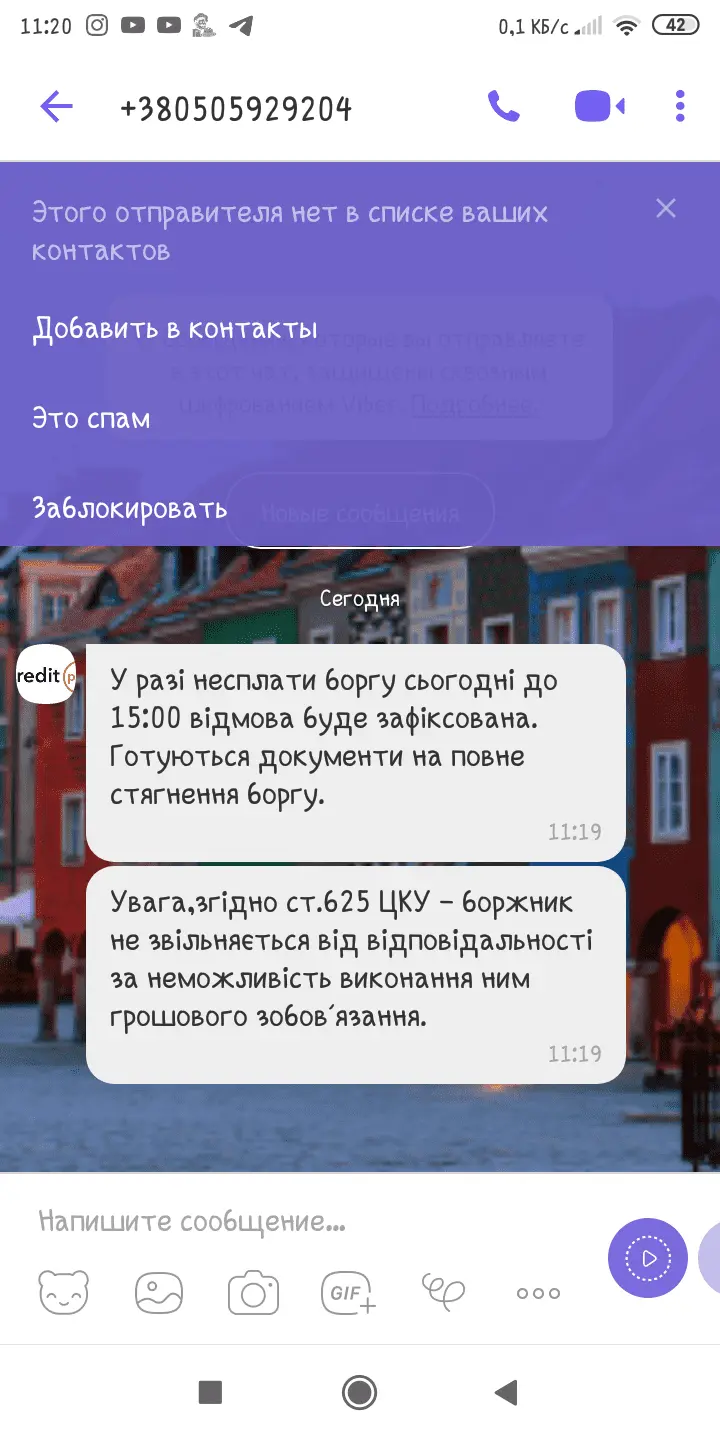Start a voice call with +380505929204
The height and width of the screenshot is (1440, 720).
[503, 106]
